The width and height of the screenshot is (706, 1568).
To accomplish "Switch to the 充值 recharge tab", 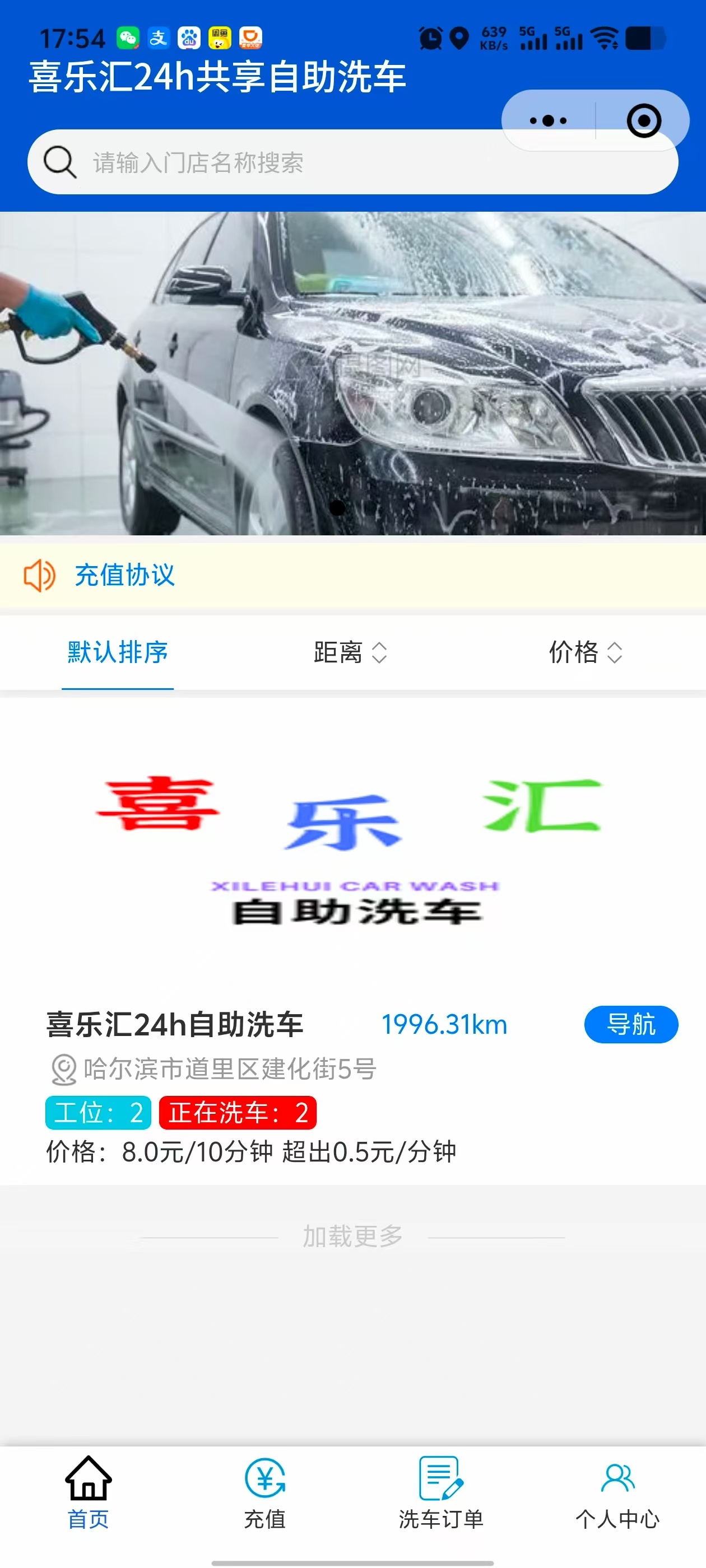I will tap(265, 1494).
